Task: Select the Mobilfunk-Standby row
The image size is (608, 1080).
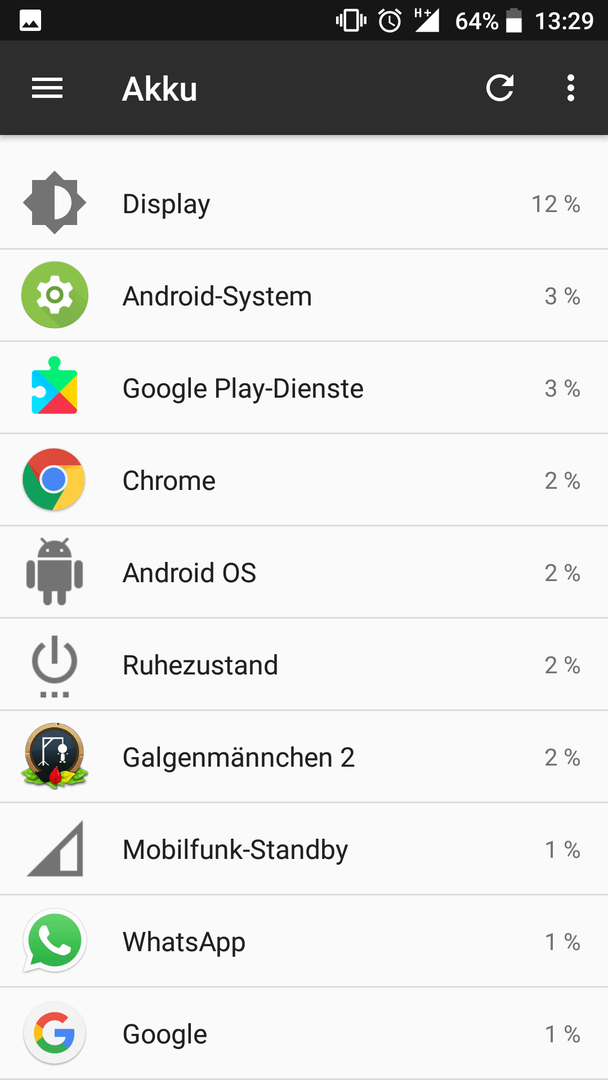Action: point(304,849)
